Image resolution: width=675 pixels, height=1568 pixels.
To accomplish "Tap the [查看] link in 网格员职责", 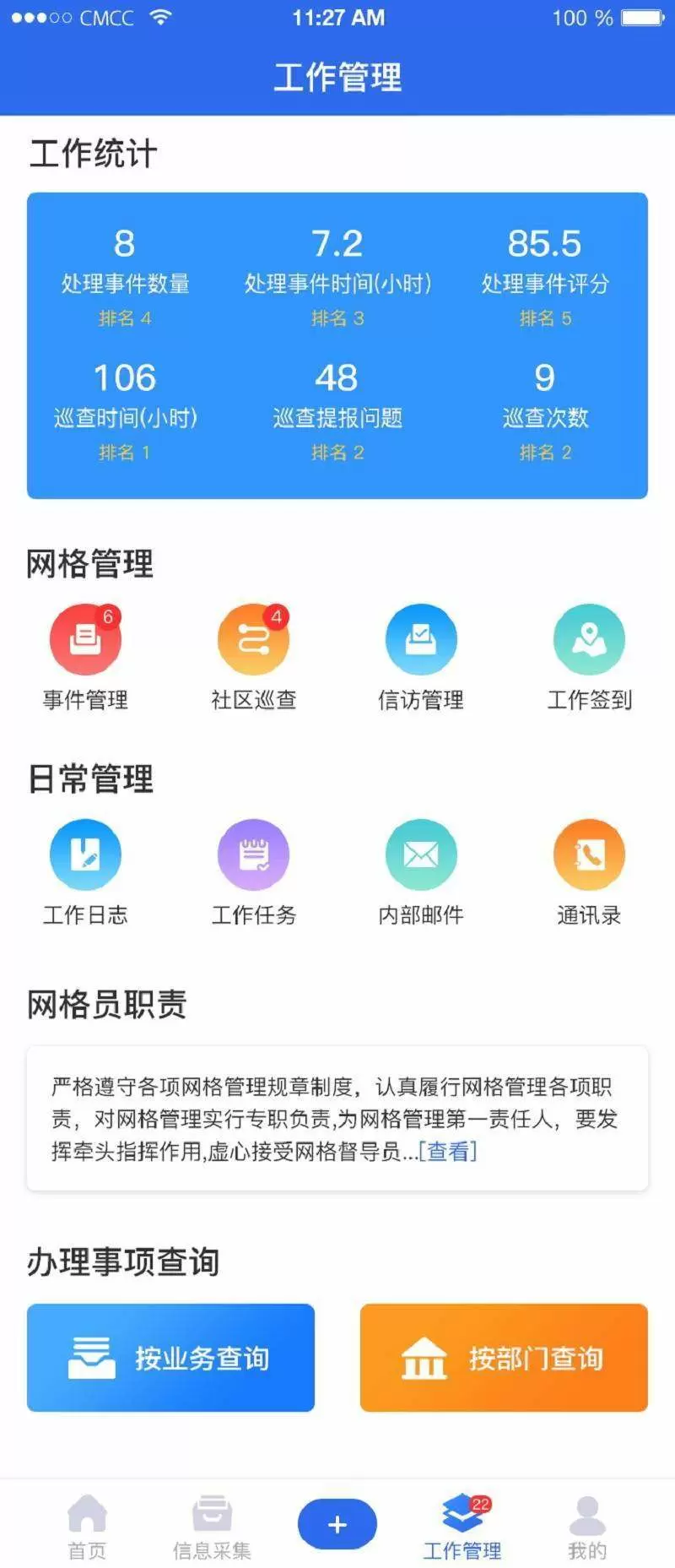I will point(448,1151).
